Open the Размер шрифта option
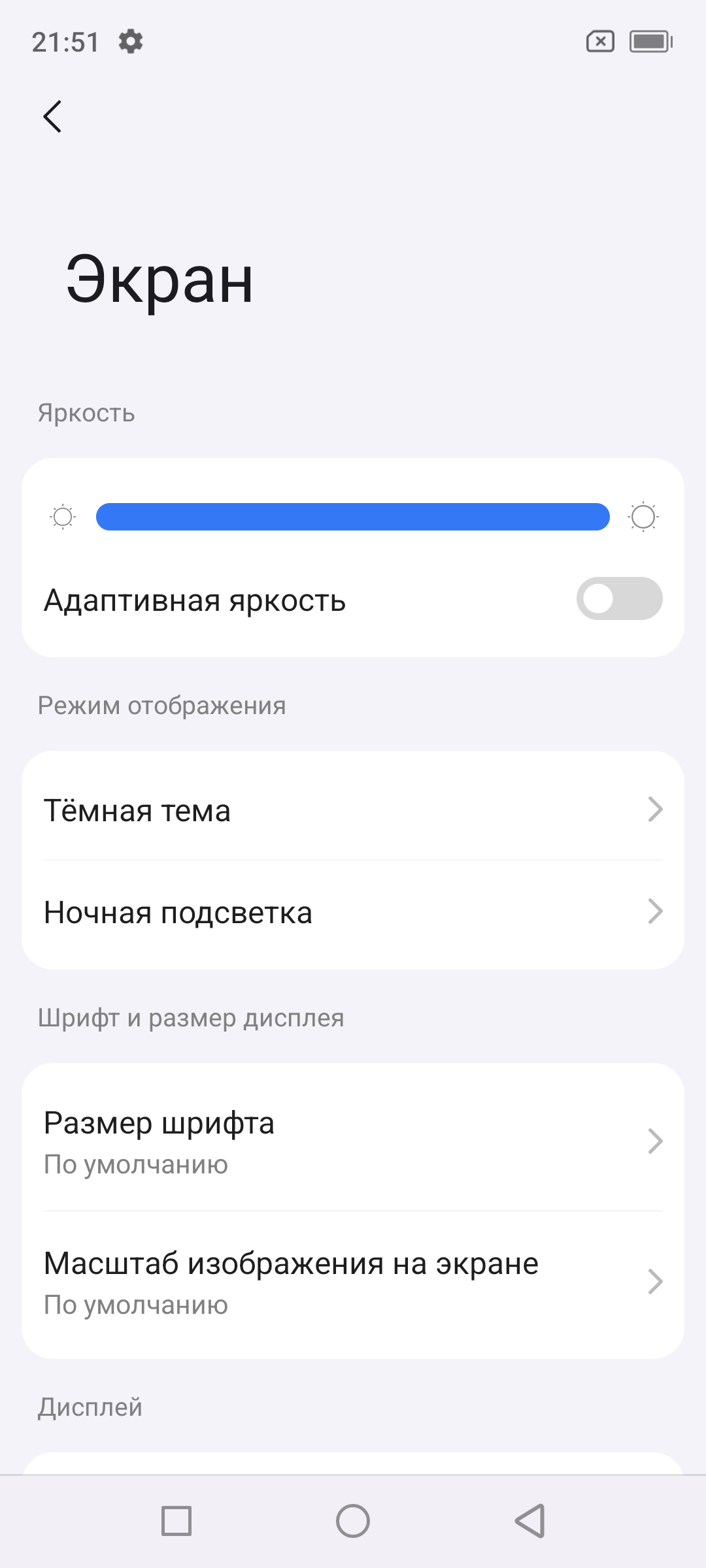Viewport: 706px width, 1568px height. pyautogui.click(x=353, y=1141)
